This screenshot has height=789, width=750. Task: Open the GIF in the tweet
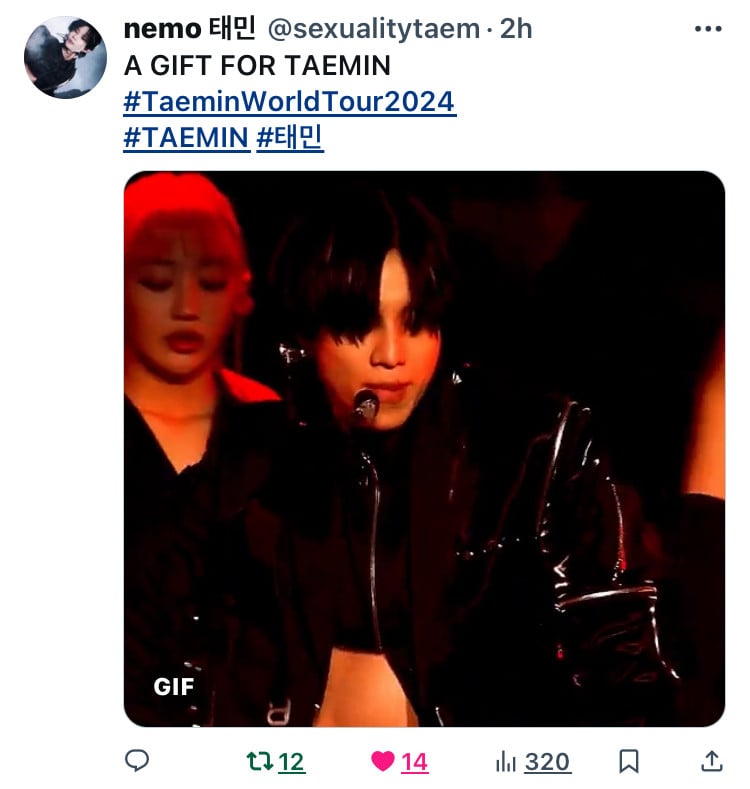click(x=424, y=448)
